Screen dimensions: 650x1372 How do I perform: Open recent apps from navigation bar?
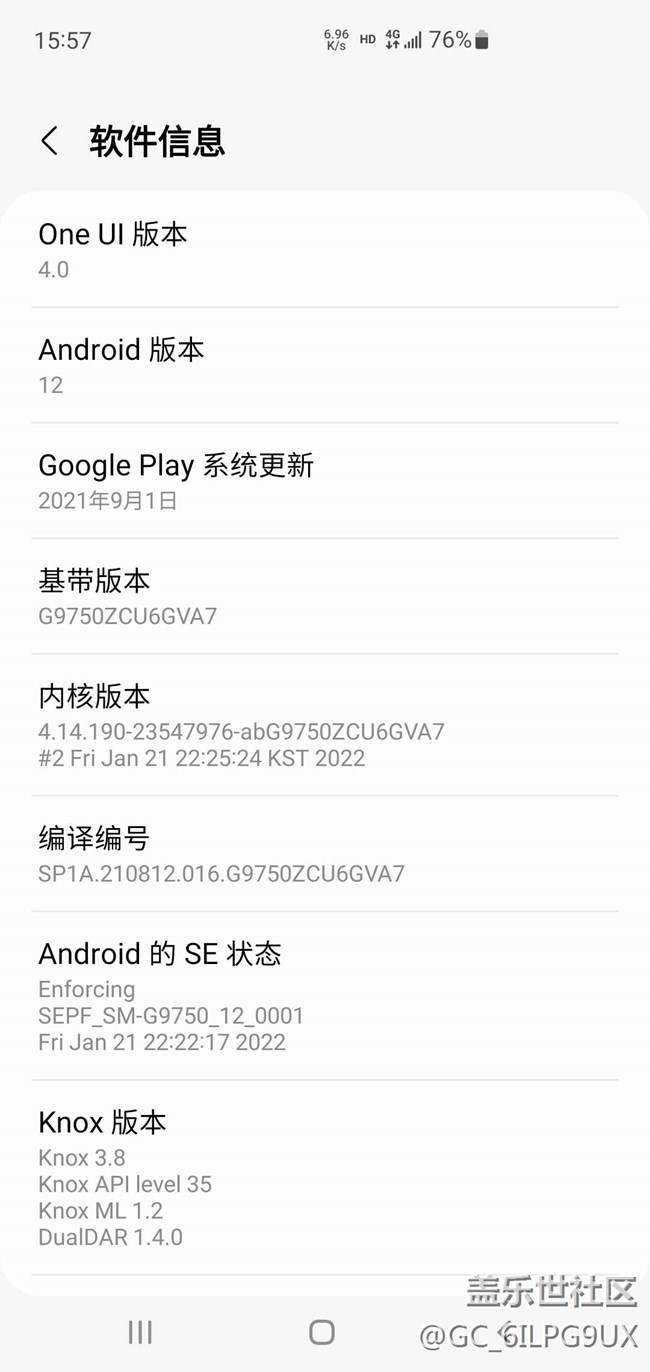(140, 1331)
